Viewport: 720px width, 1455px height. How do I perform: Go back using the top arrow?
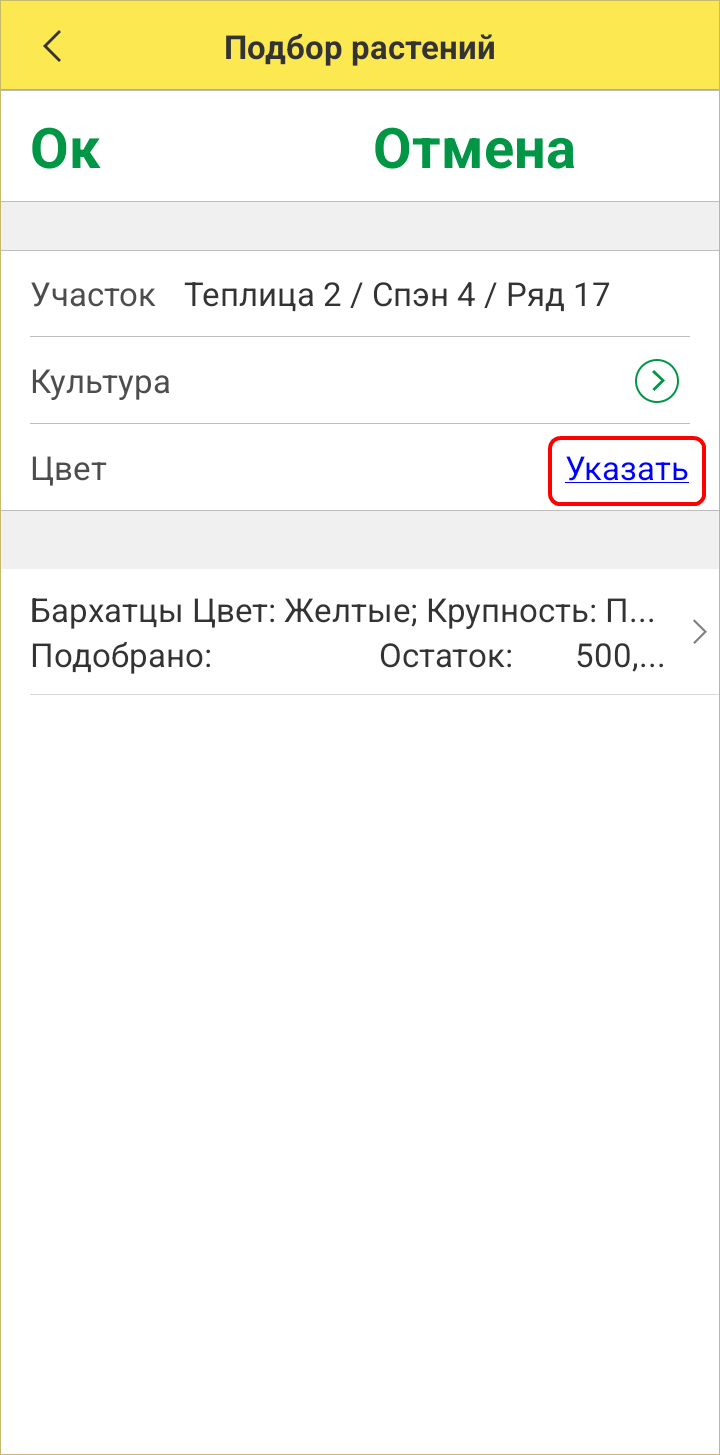(x=52, y=46)
